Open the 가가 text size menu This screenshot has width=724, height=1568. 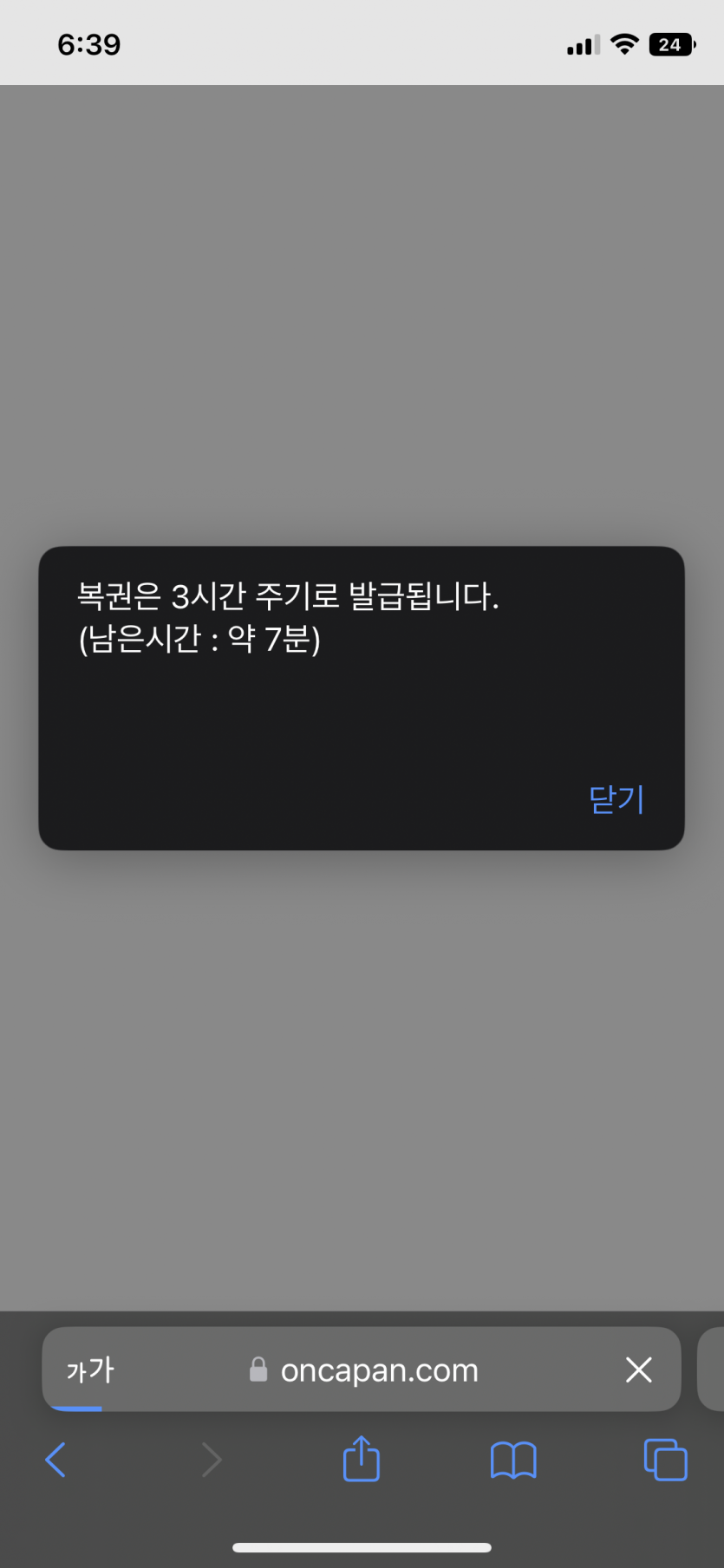pos(90,1370)
